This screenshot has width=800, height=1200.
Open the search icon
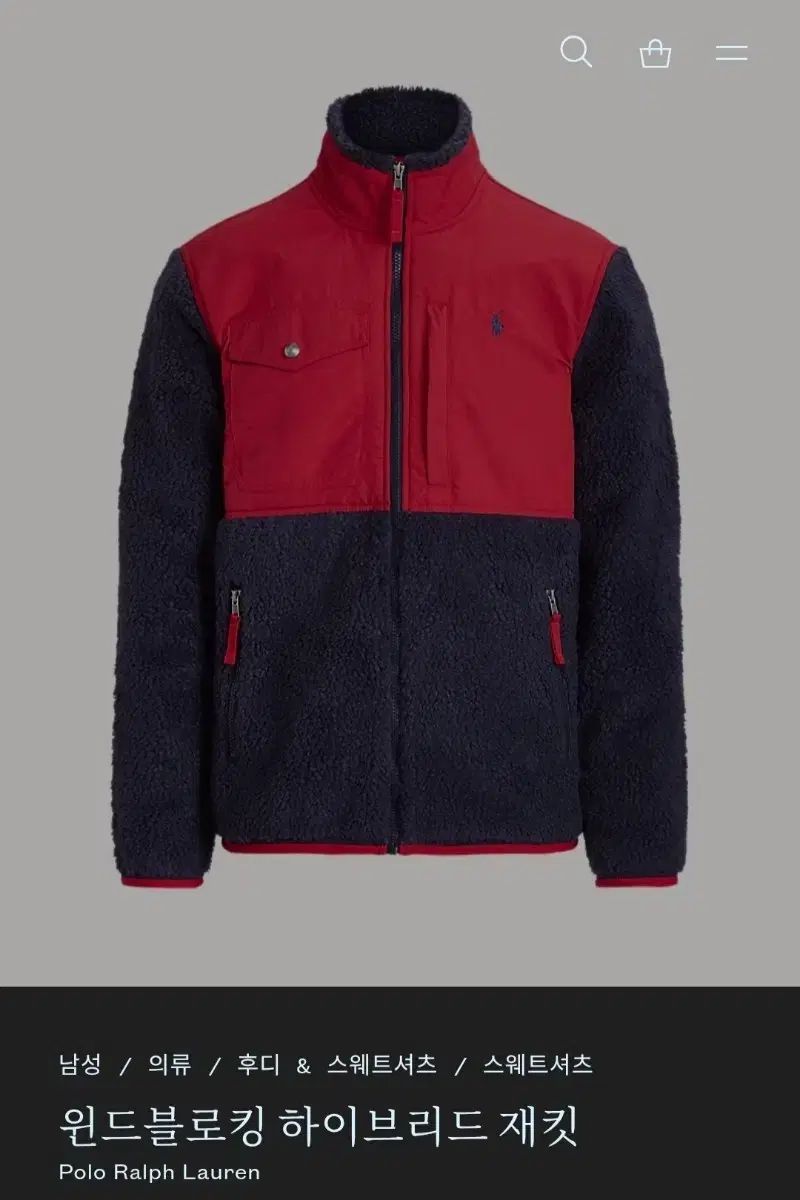[x=576, y=52]
